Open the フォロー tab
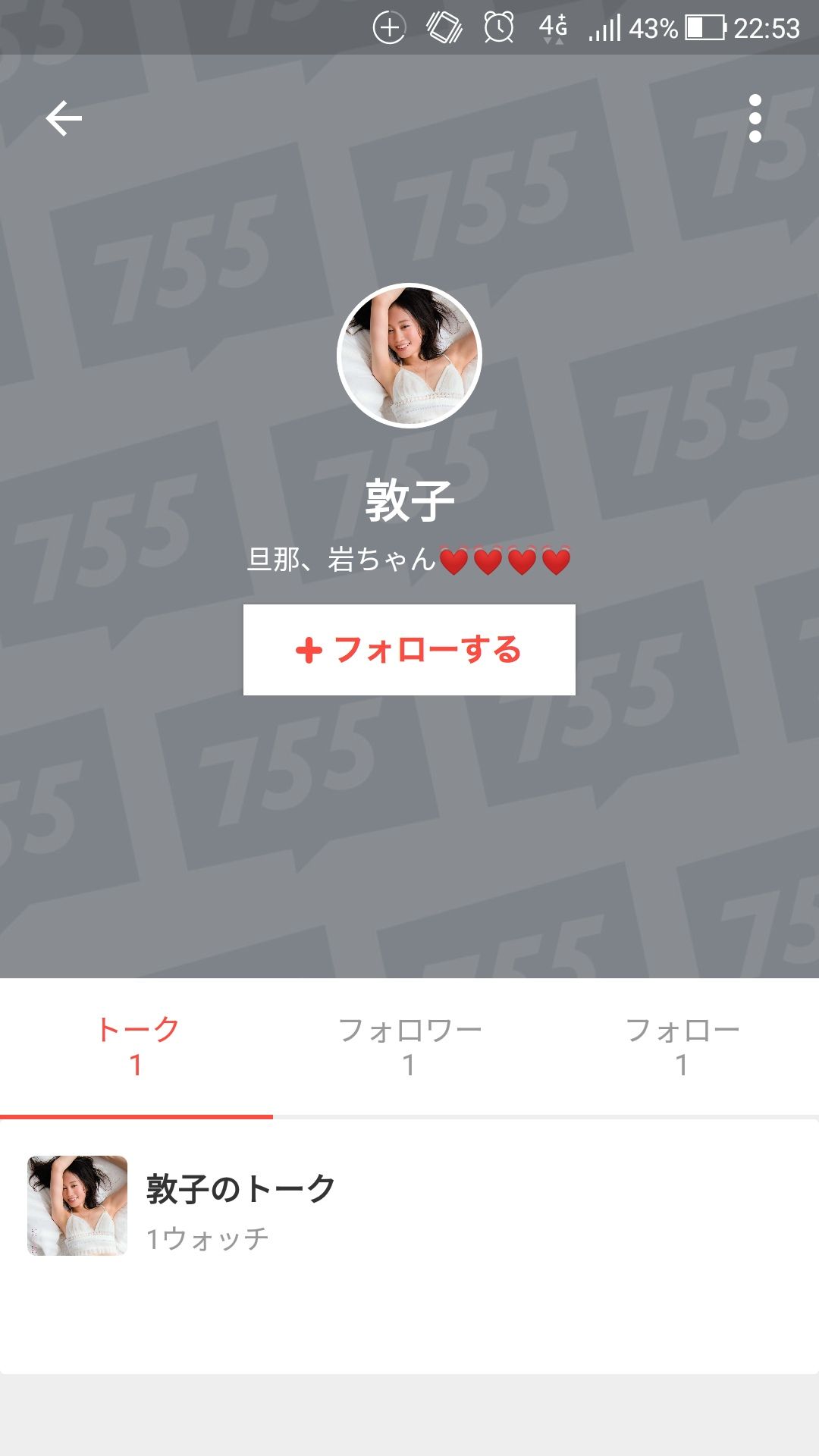Screen dimensions: 819x1456 click(681, 1043)
